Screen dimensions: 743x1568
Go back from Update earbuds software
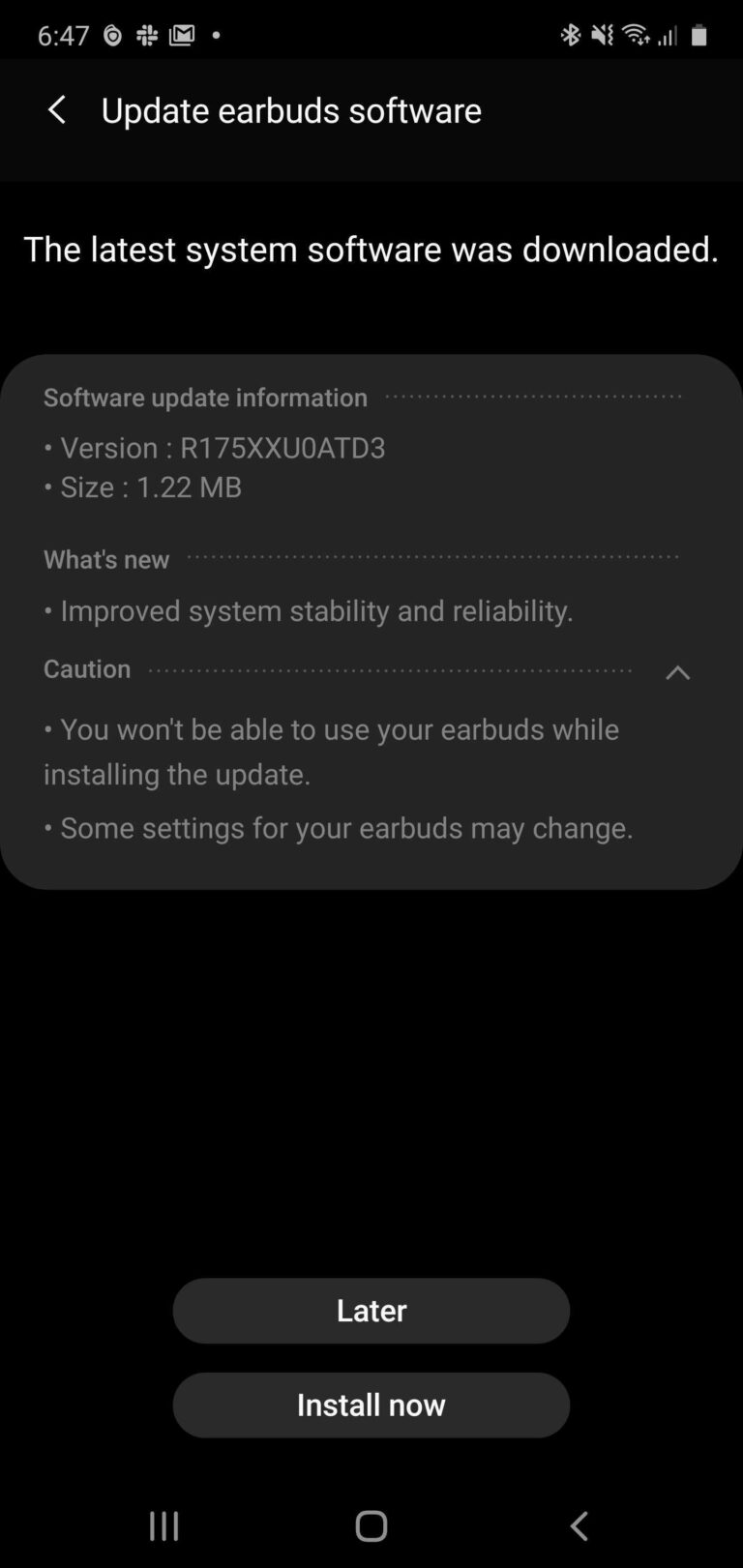pyautogui.click(x=57, y=110)
